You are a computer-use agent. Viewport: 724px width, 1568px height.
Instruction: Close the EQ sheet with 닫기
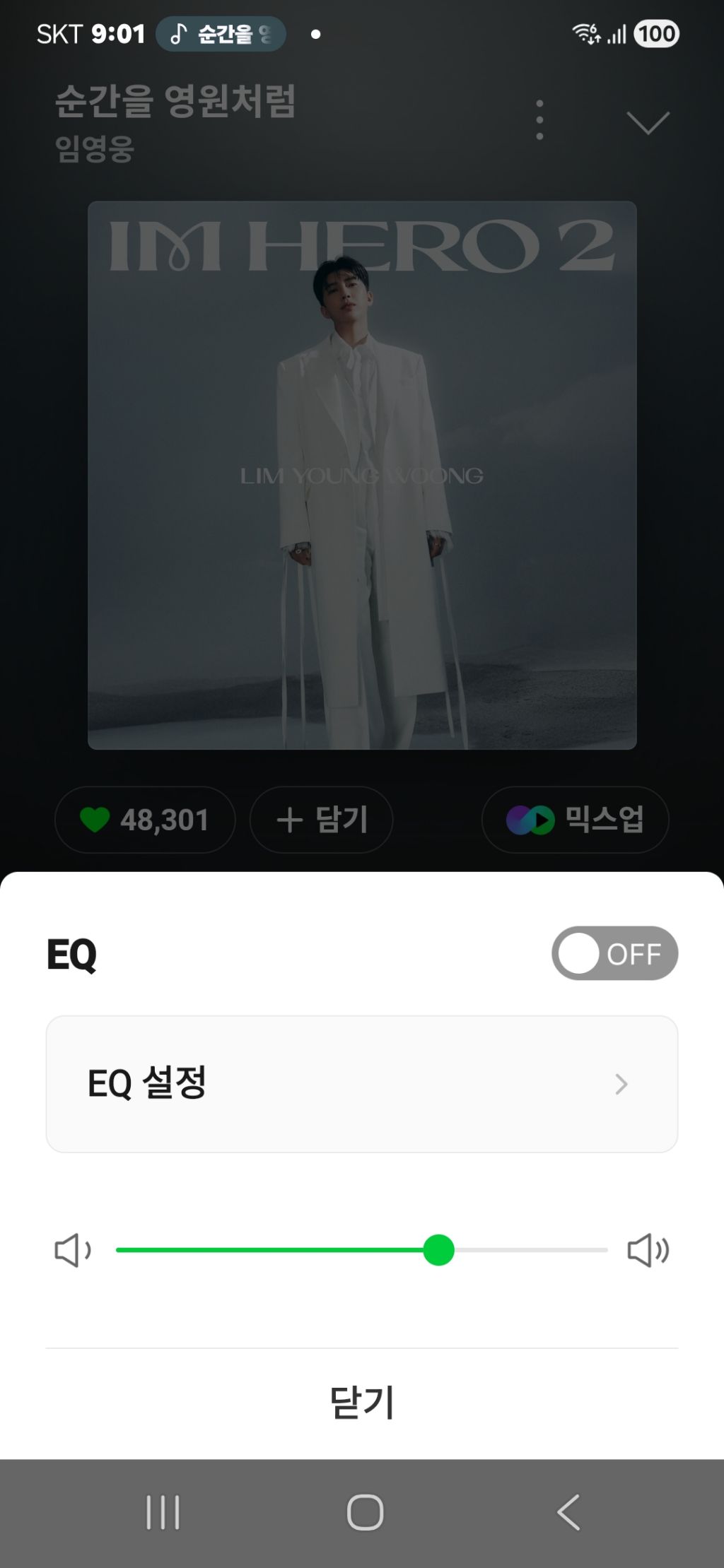pyautogui.click(x=361, y=1402)
